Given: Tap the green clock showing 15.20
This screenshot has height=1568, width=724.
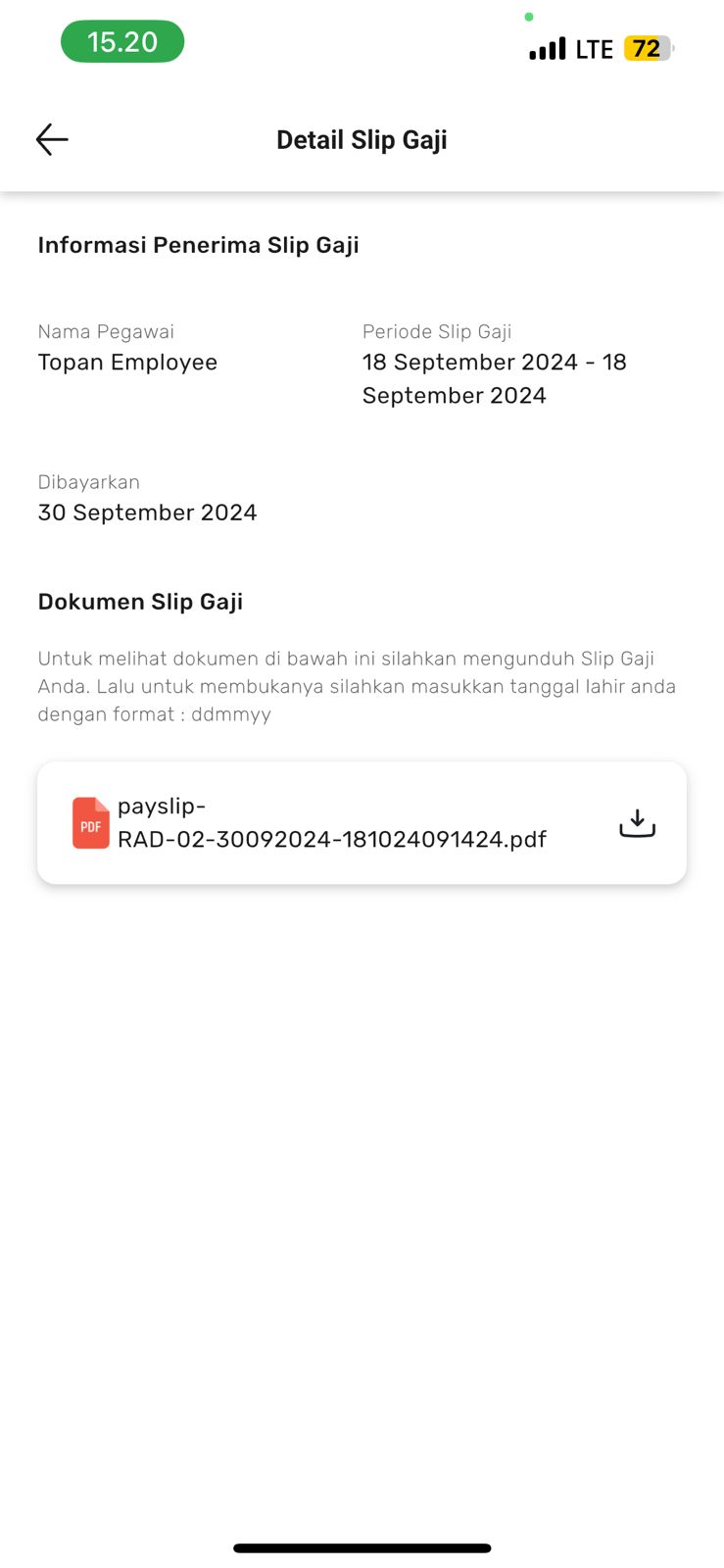Looking at the screenshot, I should pos(121,41).
